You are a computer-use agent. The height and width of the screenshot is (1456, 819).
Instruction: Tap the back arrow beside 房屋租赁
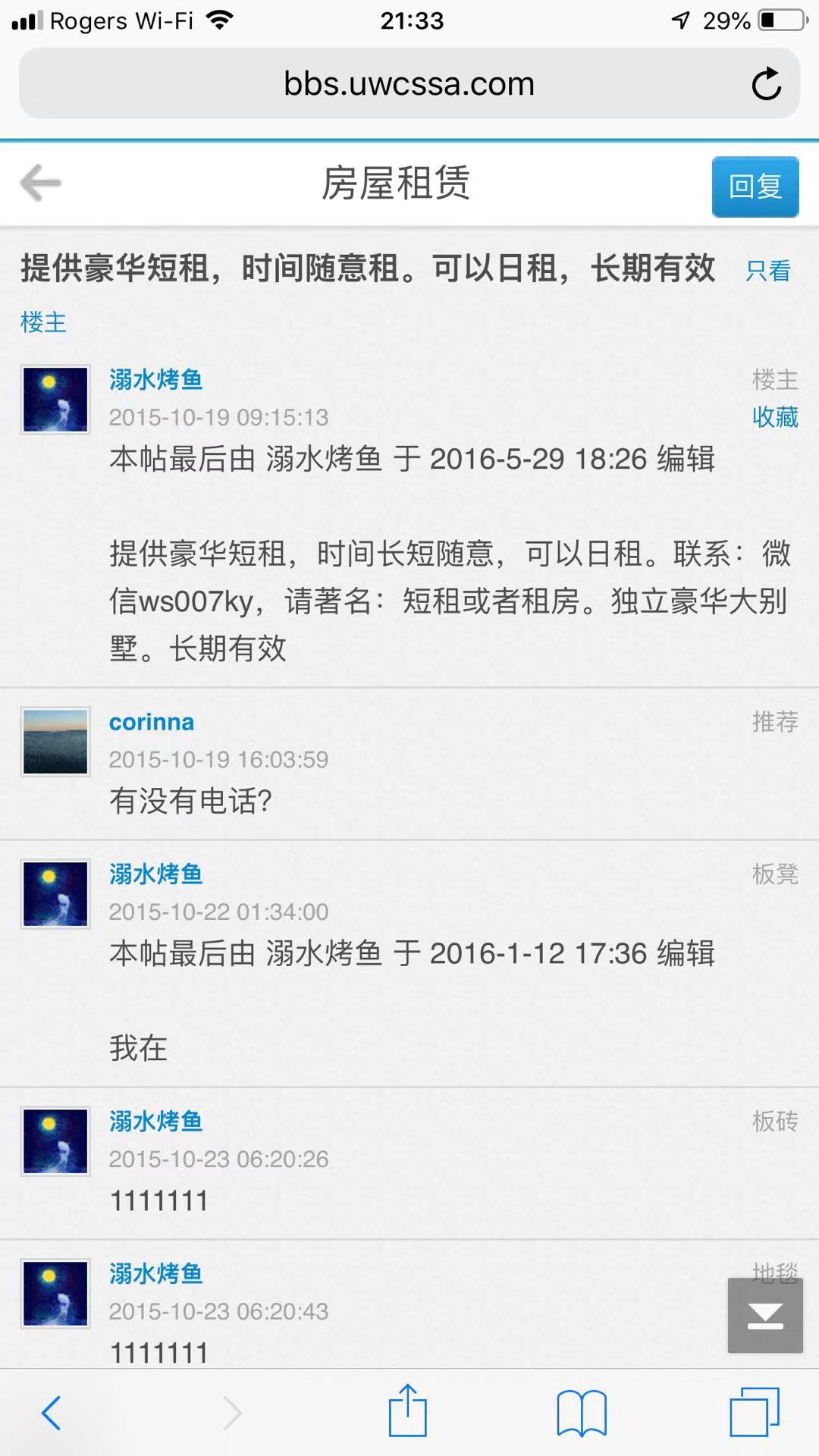[x=41, y=184]
